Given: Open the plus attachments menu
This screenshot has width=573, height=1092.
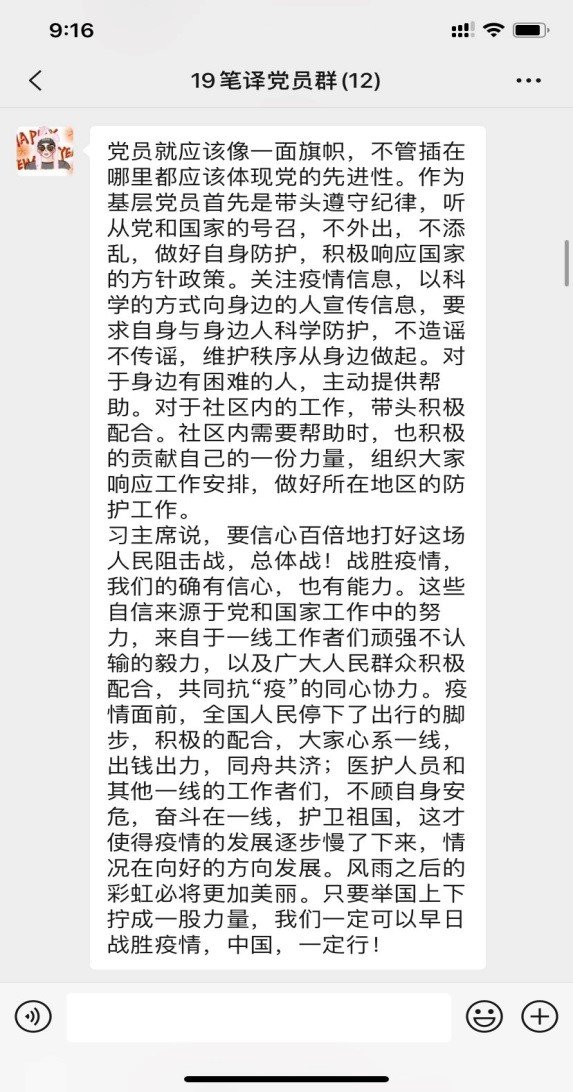Looking at the screenshot, I should pos(540,1016).
